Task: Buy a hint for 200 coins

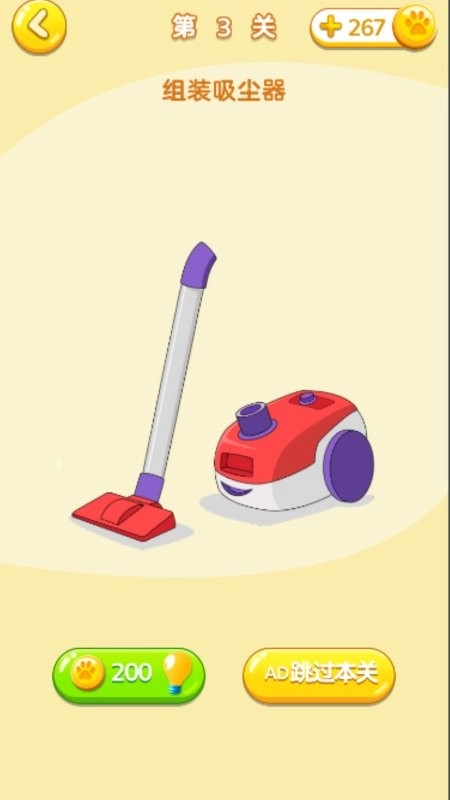Action: click(129, 676)
